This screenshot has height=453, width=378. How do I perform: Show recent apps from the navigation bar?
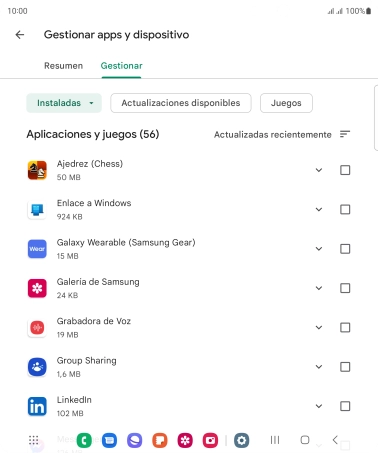(x=275, y=440)
